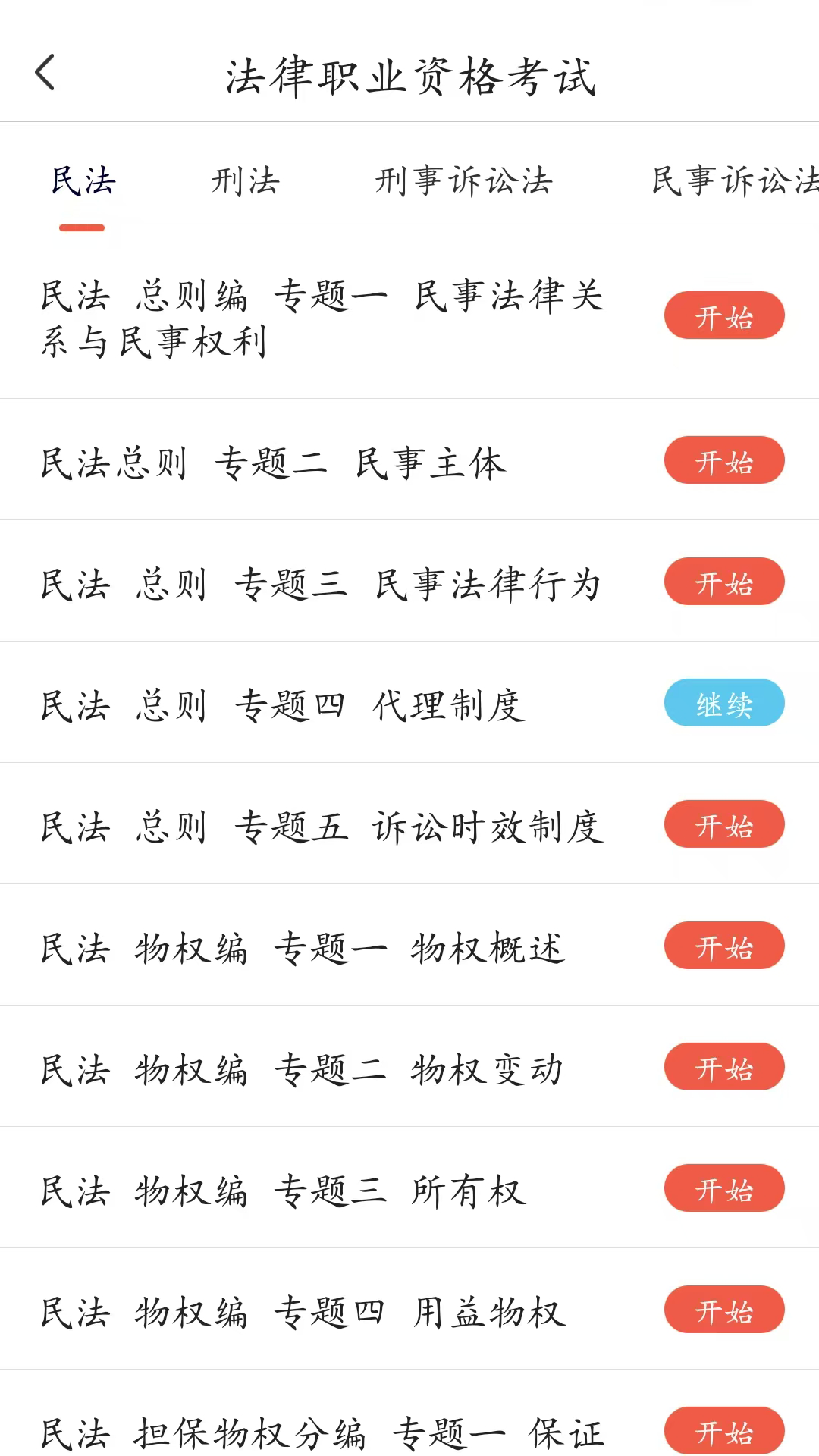Start 民法 物权编 专题二 物权变动

724,1067
